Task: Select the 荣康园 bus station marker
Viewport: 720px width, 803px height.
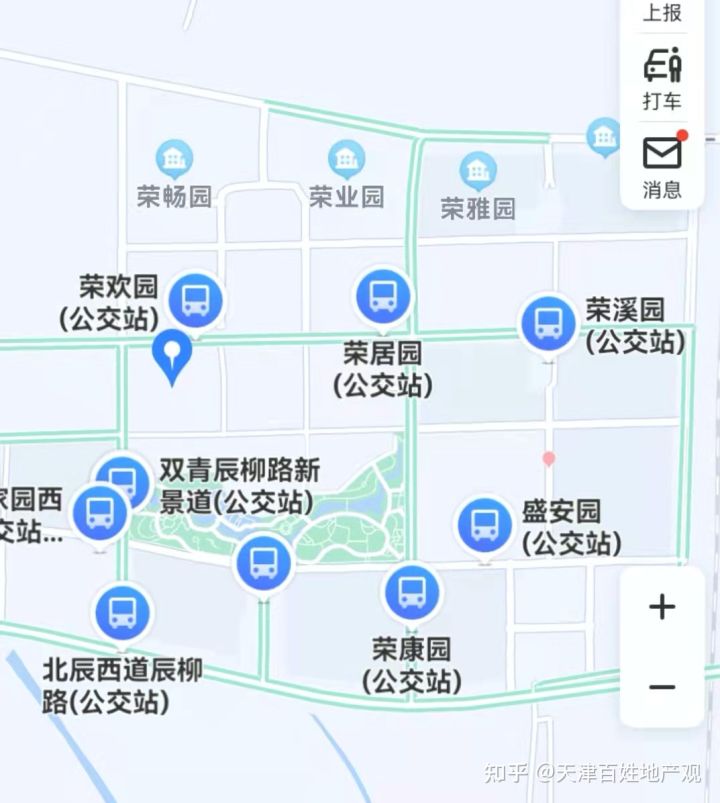Action: click(x=412, y=592)
